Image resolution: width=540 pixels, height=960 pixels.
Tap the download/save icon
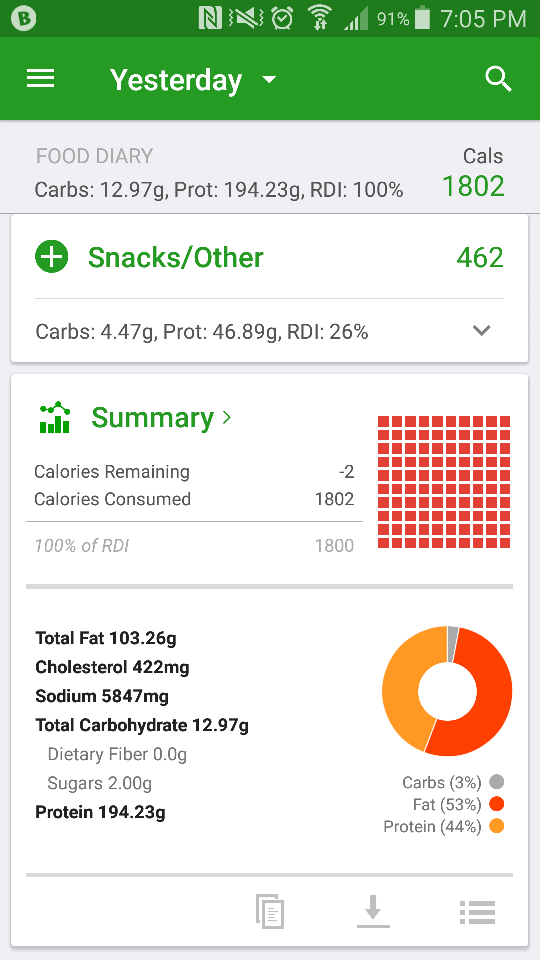tap(373, 911)
